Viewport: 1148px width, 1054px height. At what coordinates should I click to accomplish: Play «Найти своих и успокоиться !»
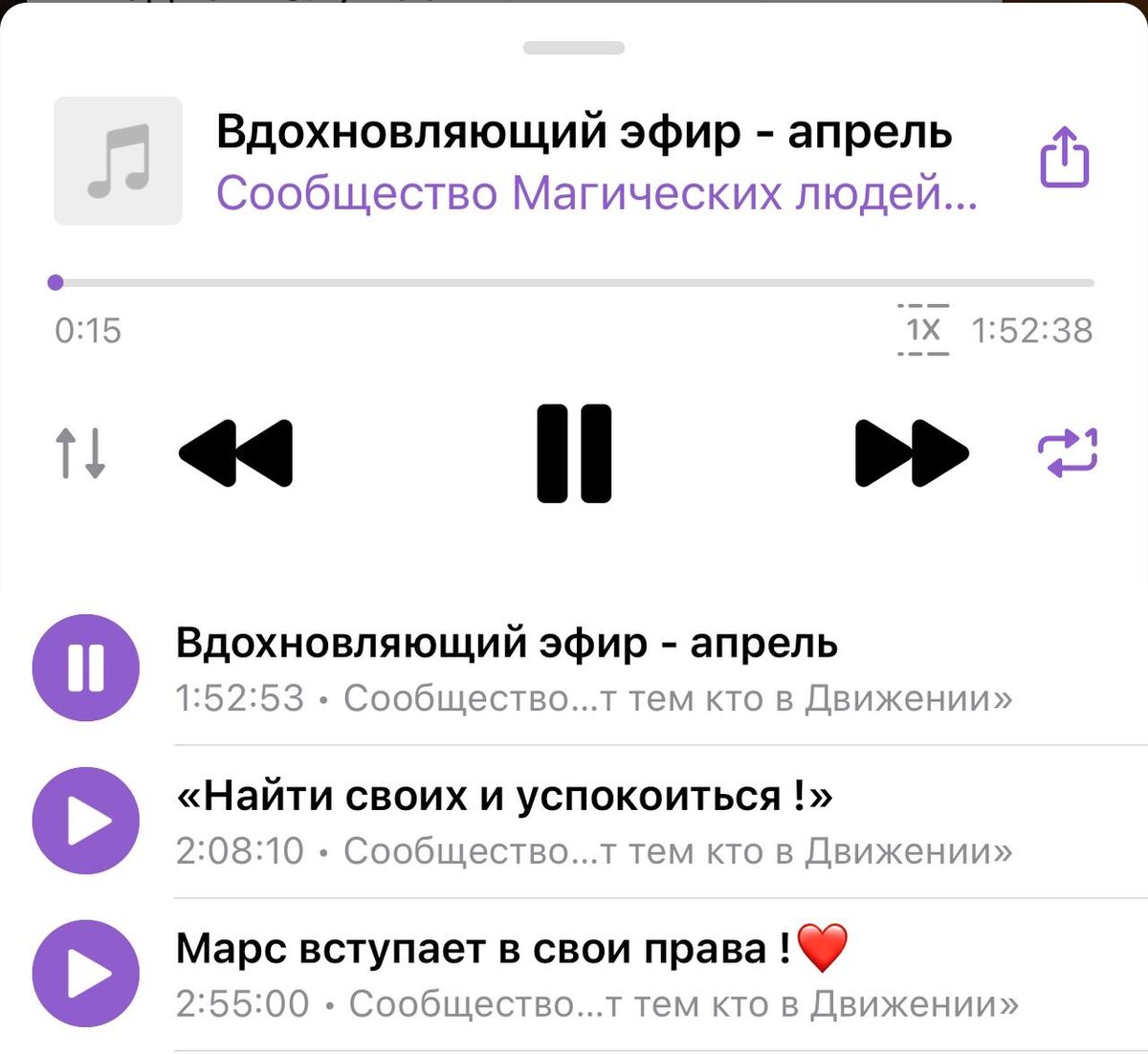click(86, 821)
